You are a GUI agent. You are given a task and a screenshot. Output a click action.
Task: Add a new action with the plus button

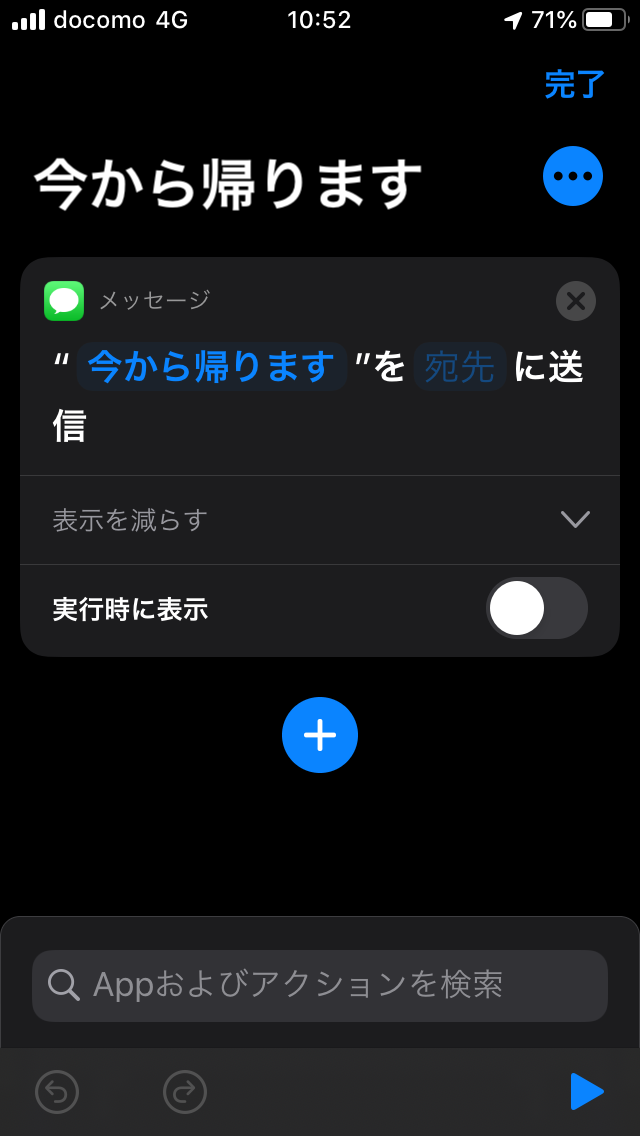pyautogui.click(x=320, y=736)
